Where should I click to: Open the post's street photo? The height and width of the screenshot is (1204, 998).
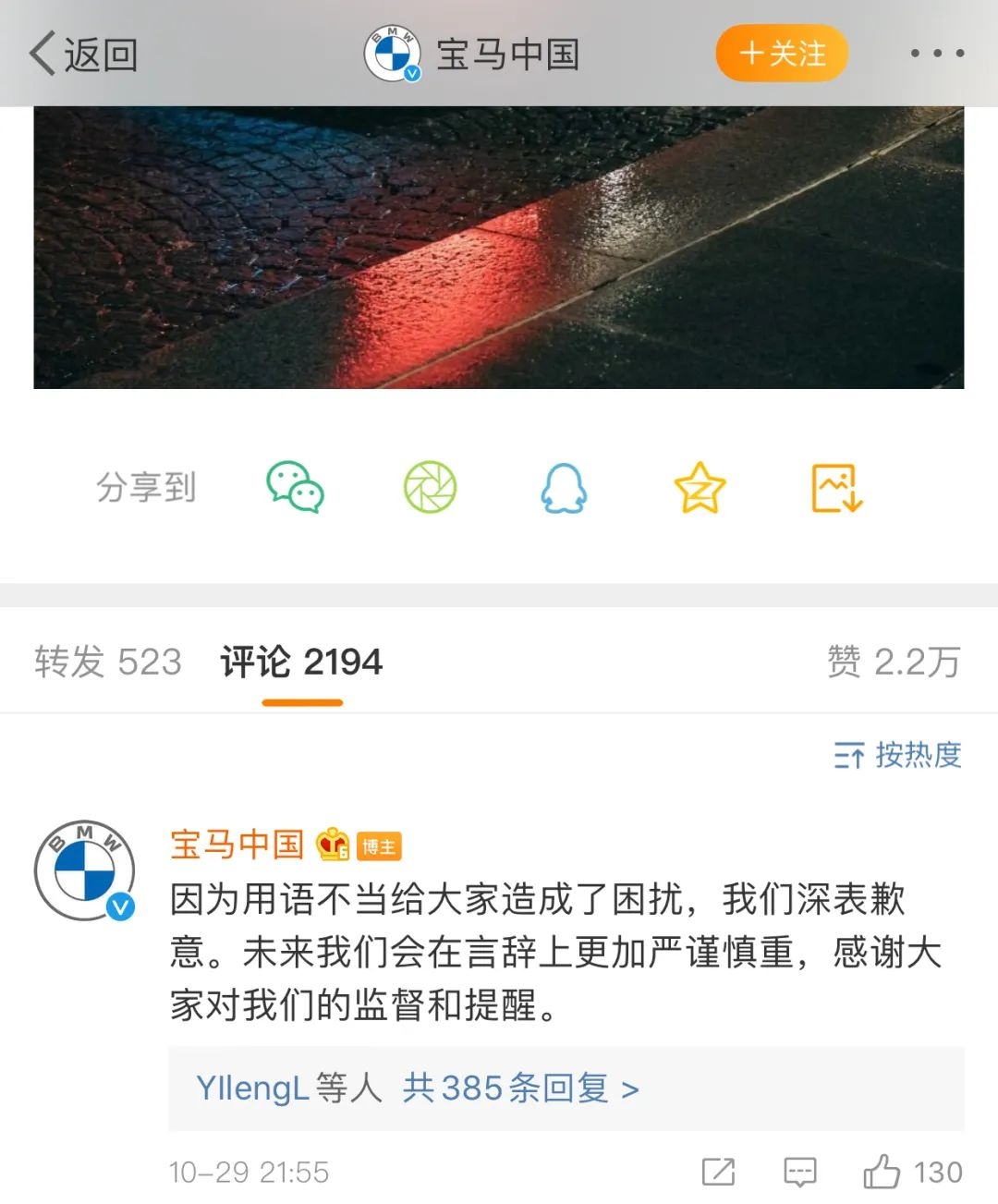[499, 248]
